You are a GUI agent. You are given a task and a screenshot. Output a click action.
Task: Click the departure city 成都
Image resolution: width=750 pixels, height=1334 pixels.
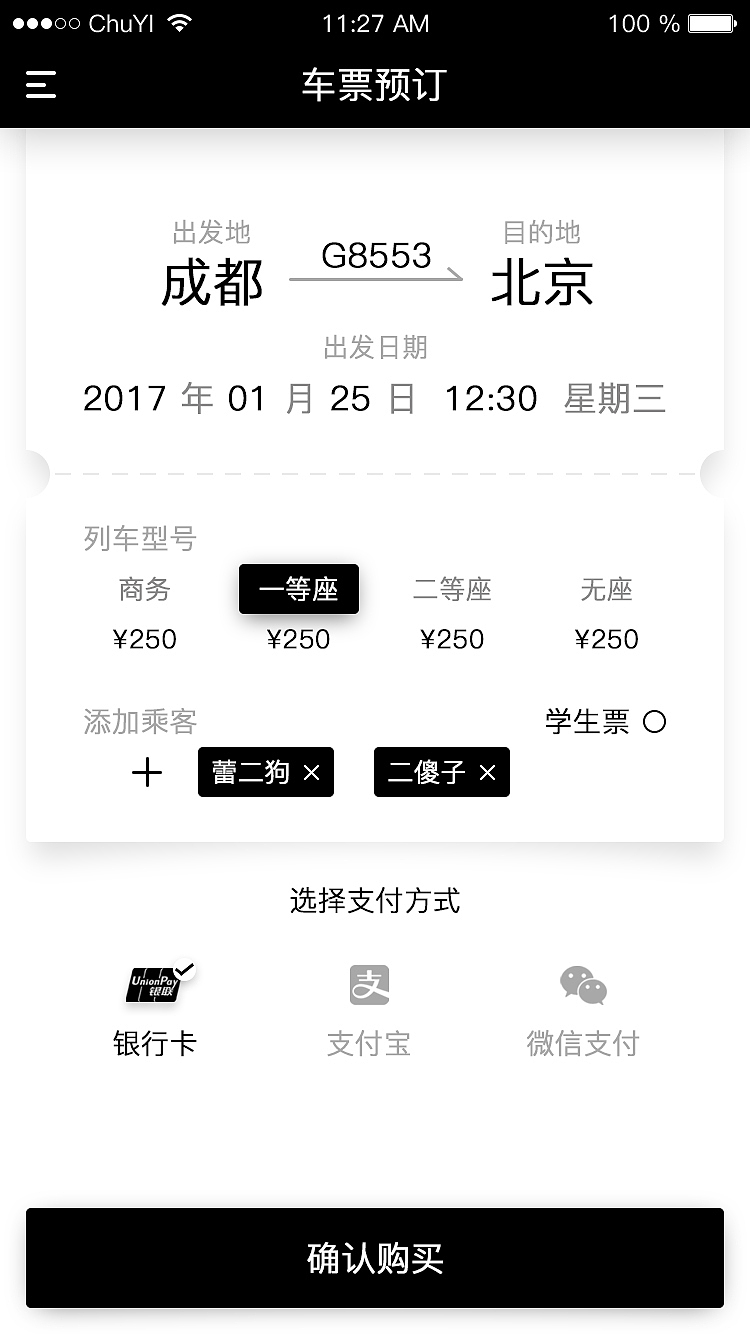tap(211, 283)
